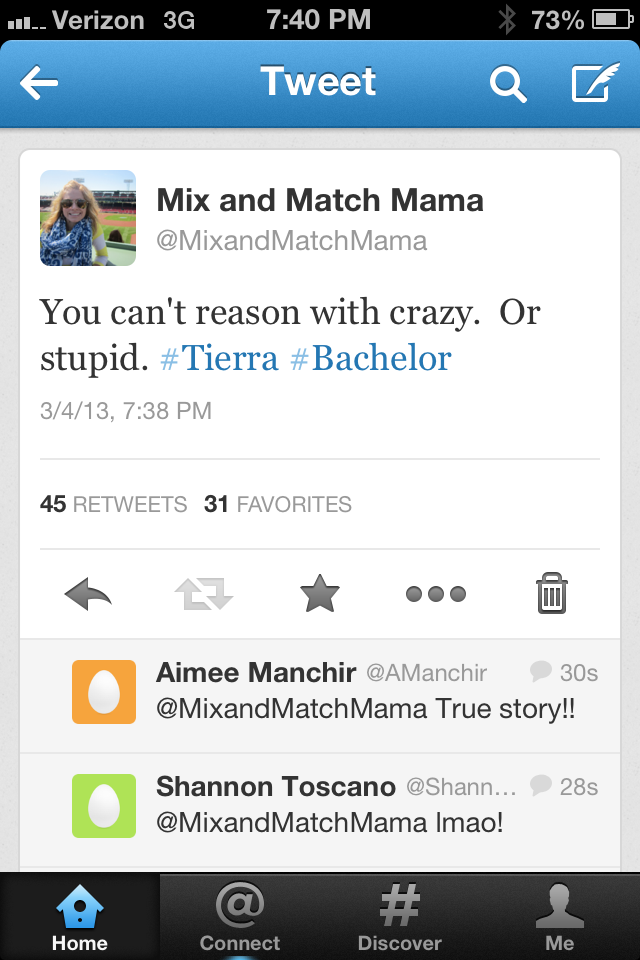Switch to the Me tab
640x960 pixels.
pos(560,917)
